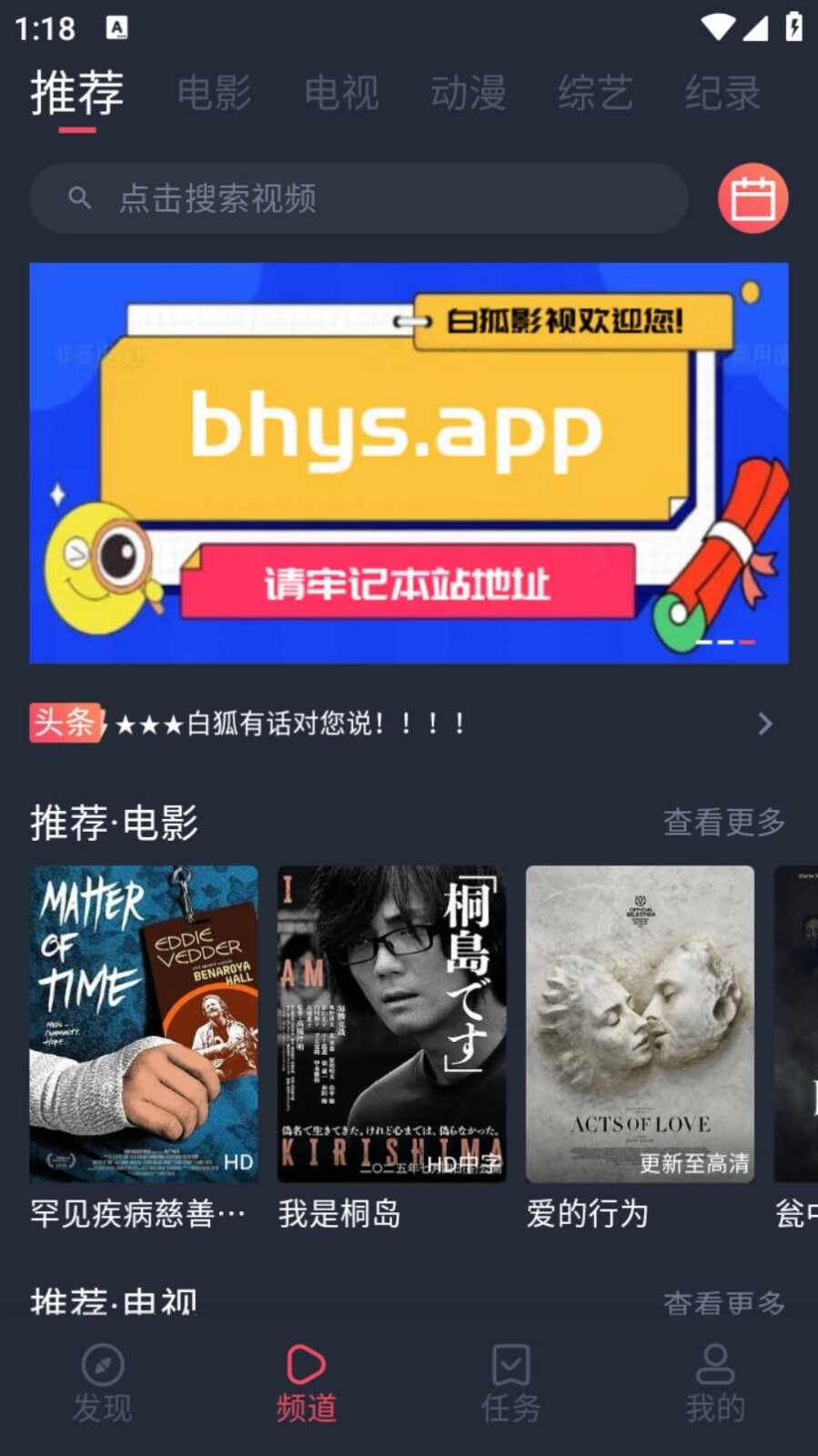Switch to the 电影 tab
This screenshot has width=818, height=1456.
click(x=214, y=93)
